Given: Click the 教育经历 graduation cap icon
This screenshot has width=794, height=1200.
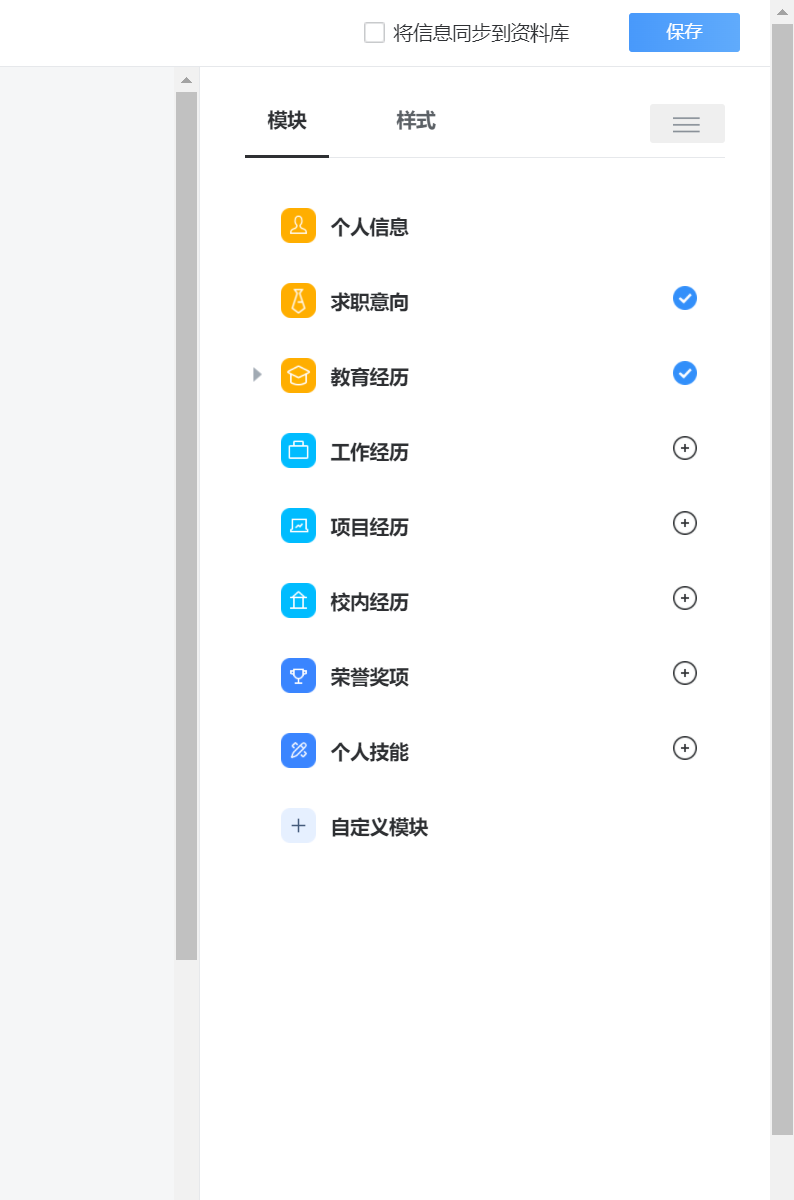Looking at the screenshot, I should click(x=298, y=375).
